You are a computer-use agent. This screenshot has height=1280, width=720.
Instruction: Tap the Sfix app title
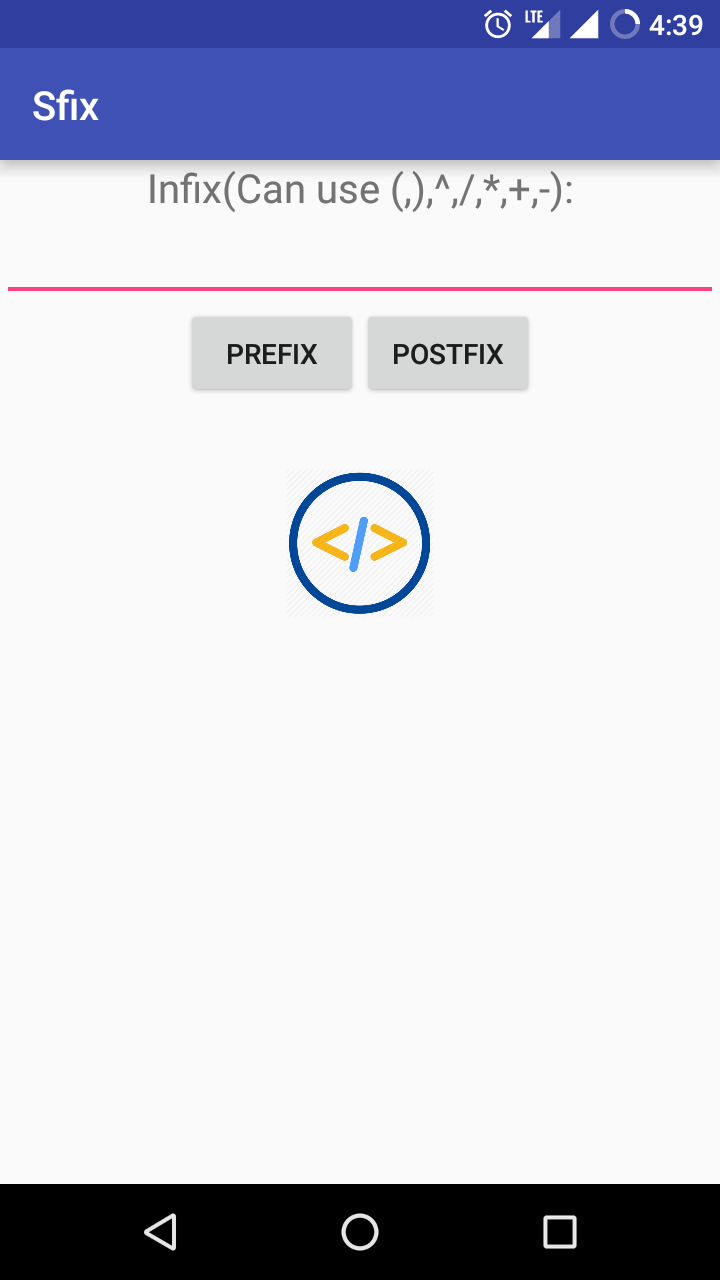(x=64, y=104)
